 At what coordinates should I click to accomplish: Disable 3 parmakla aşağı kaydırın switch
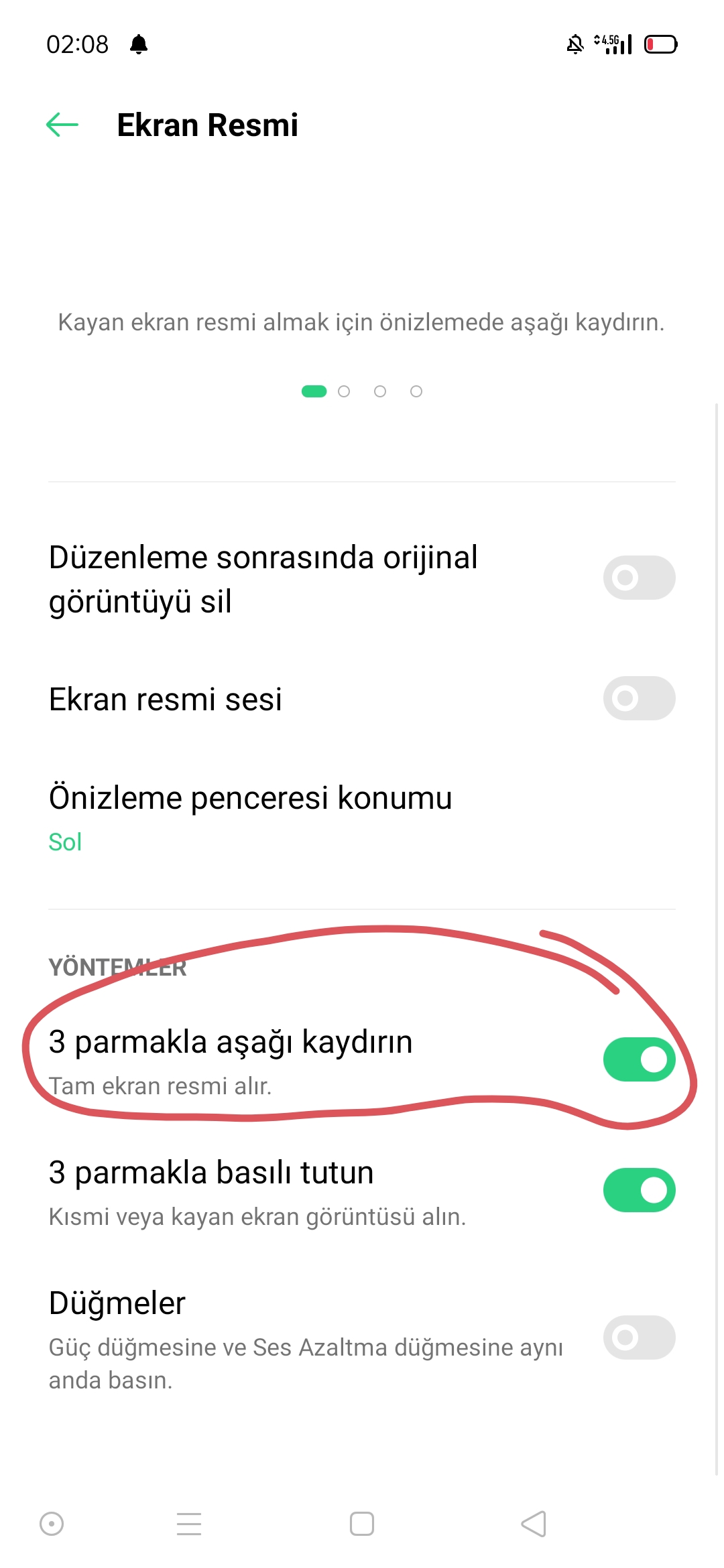[639, 1059]
